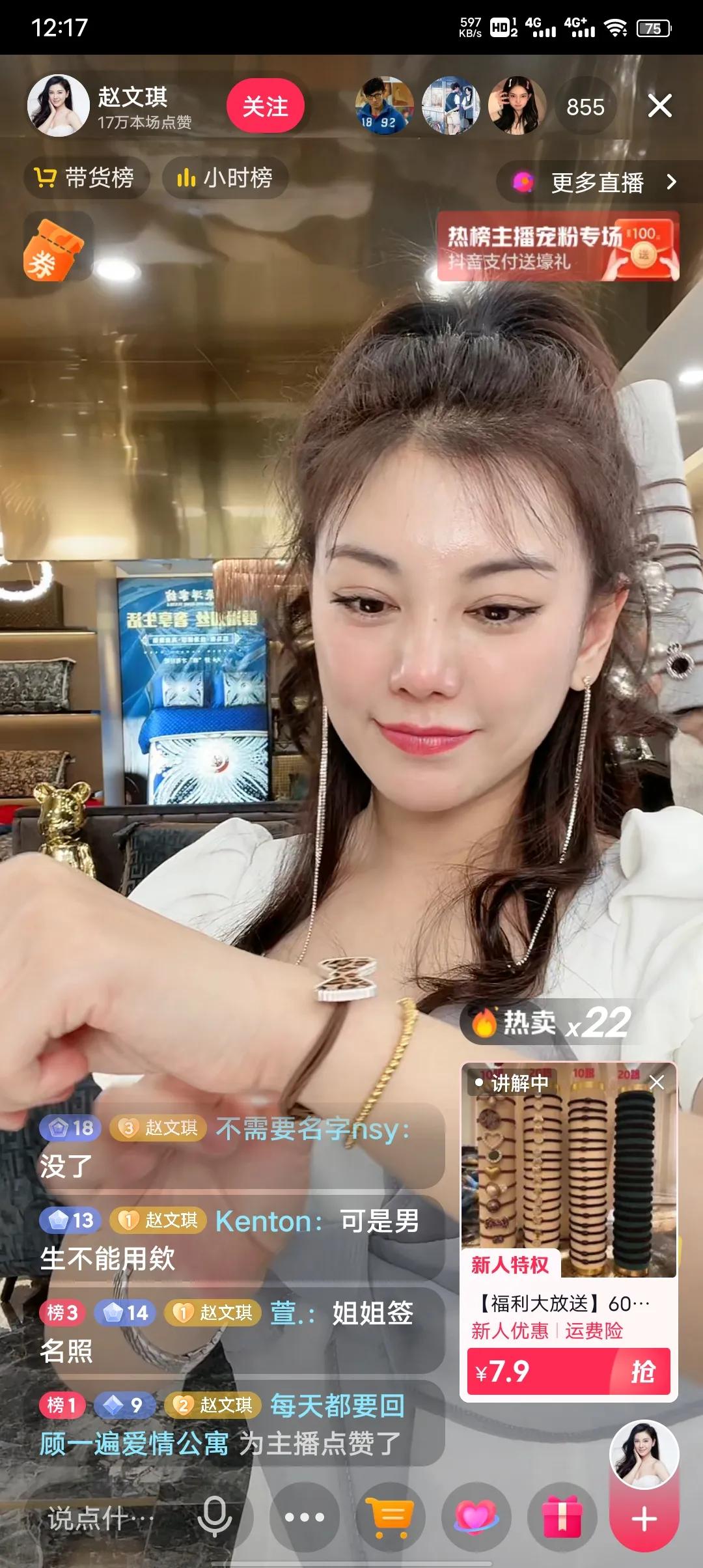Open 更多直播 more live streams

pyautogui.click(x=598, y=182)
